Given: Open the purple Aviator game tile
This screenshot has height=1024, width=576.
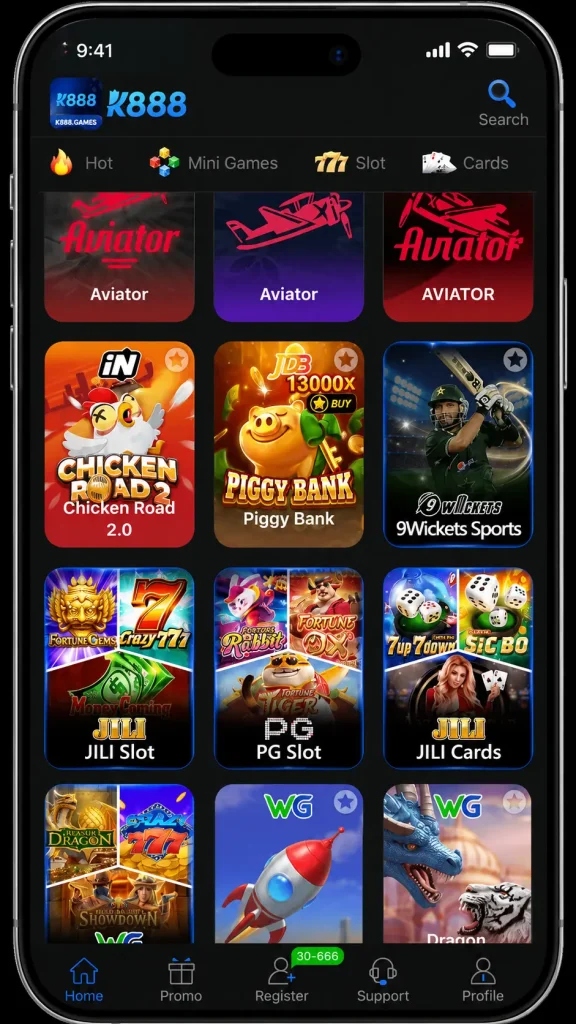Looking at the screenshot, I should (x=289, y=257).
